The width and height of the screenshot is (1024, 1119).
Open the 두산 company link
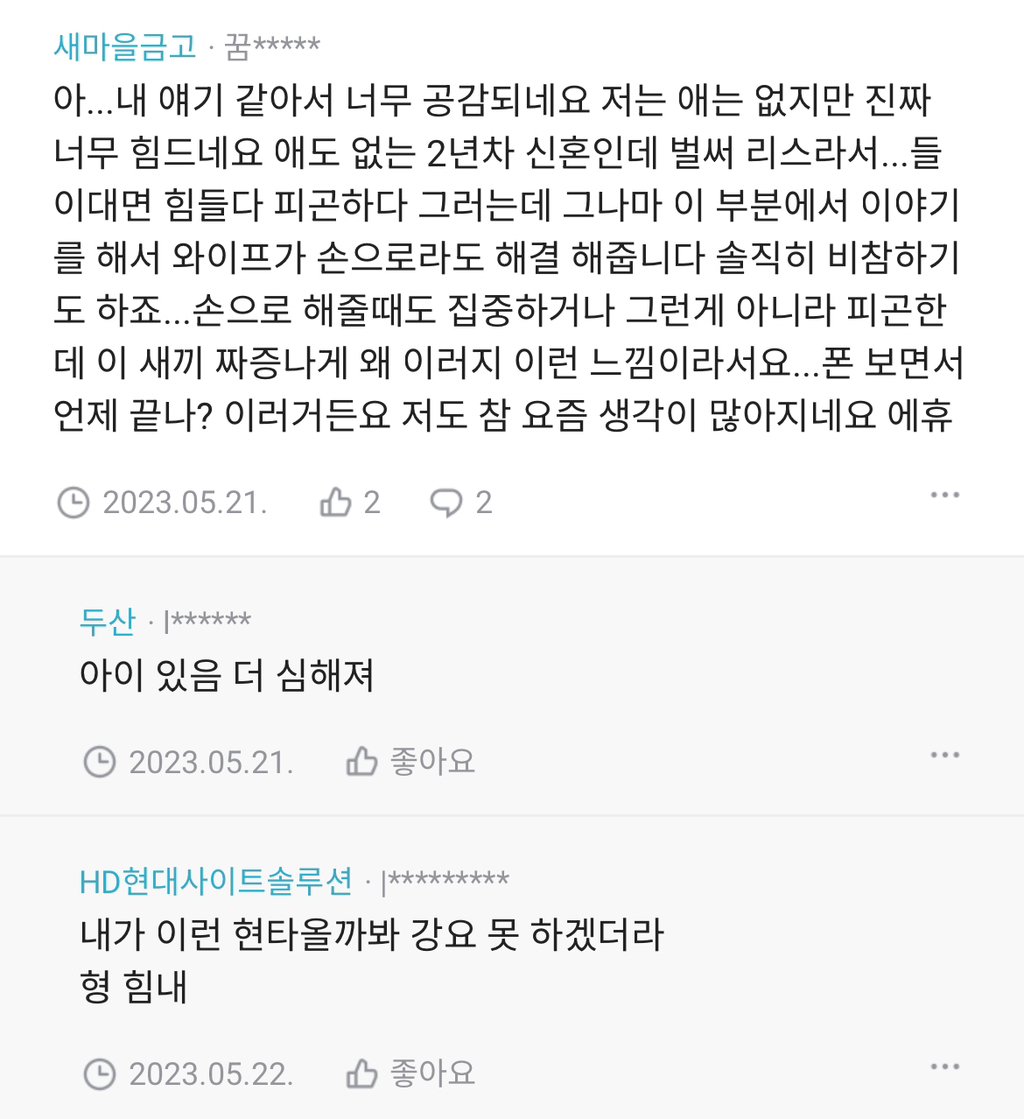click(106, 621)
